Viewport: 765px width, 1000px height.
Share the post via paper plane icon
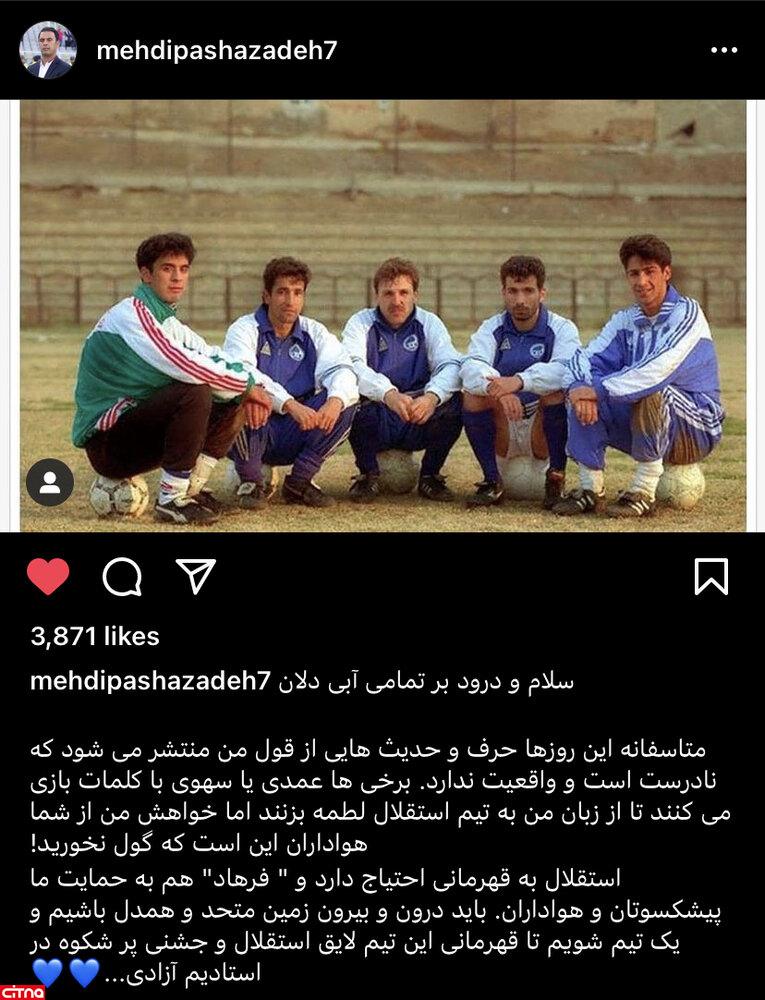click(x=196, y=576)
